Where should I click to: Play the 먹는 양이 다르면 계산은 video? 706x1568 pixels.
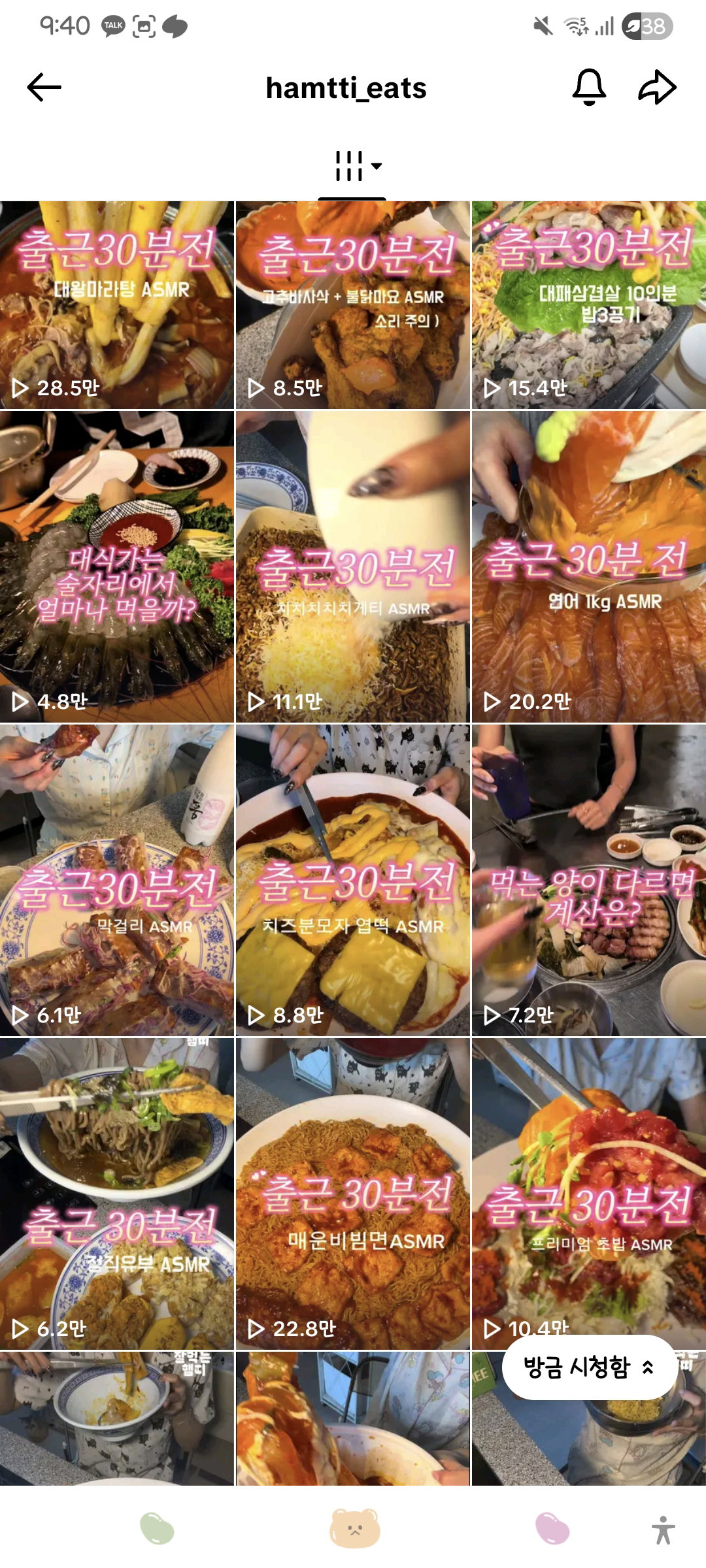click(x=589, y=880)
